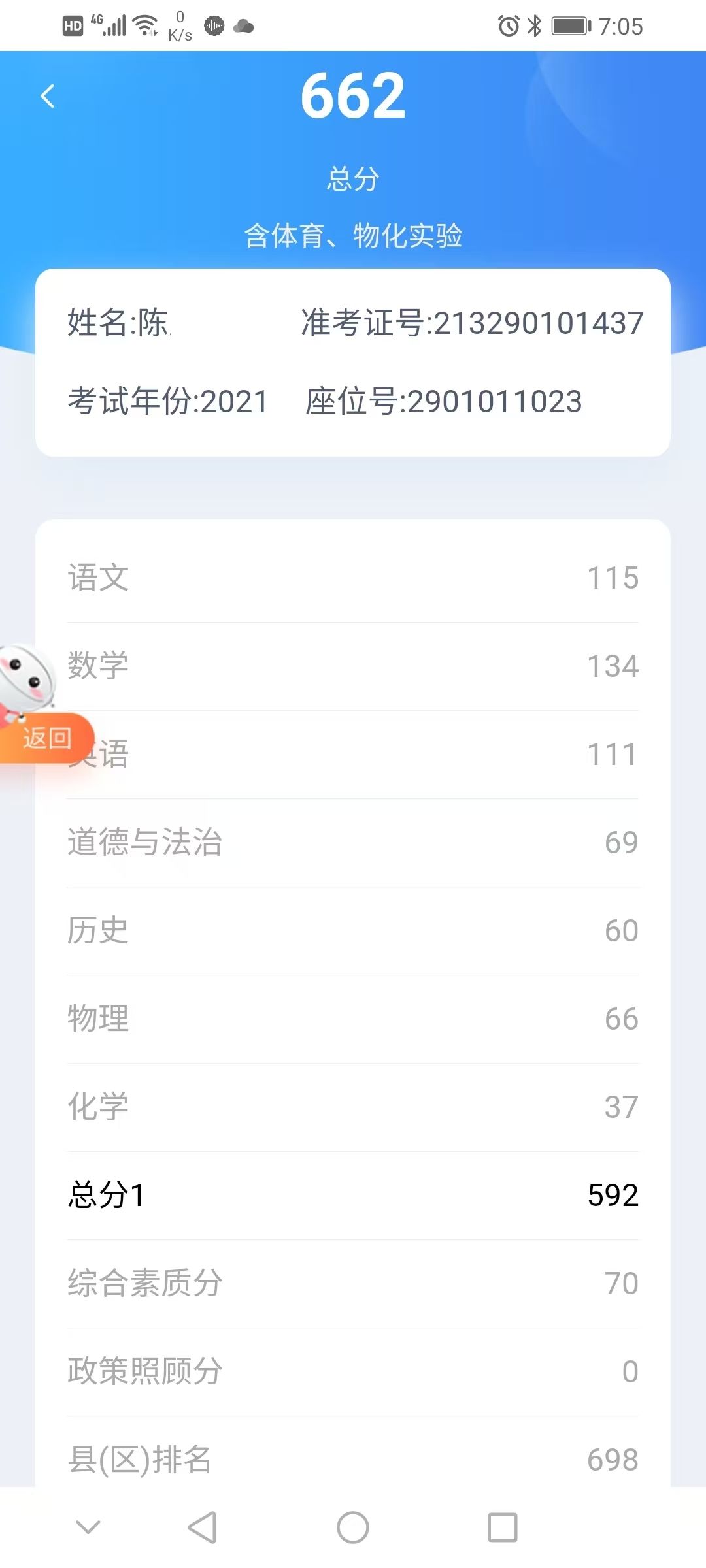Tap the system back triangle button
Viewport: 706px width, 1568px height.
202,1527
